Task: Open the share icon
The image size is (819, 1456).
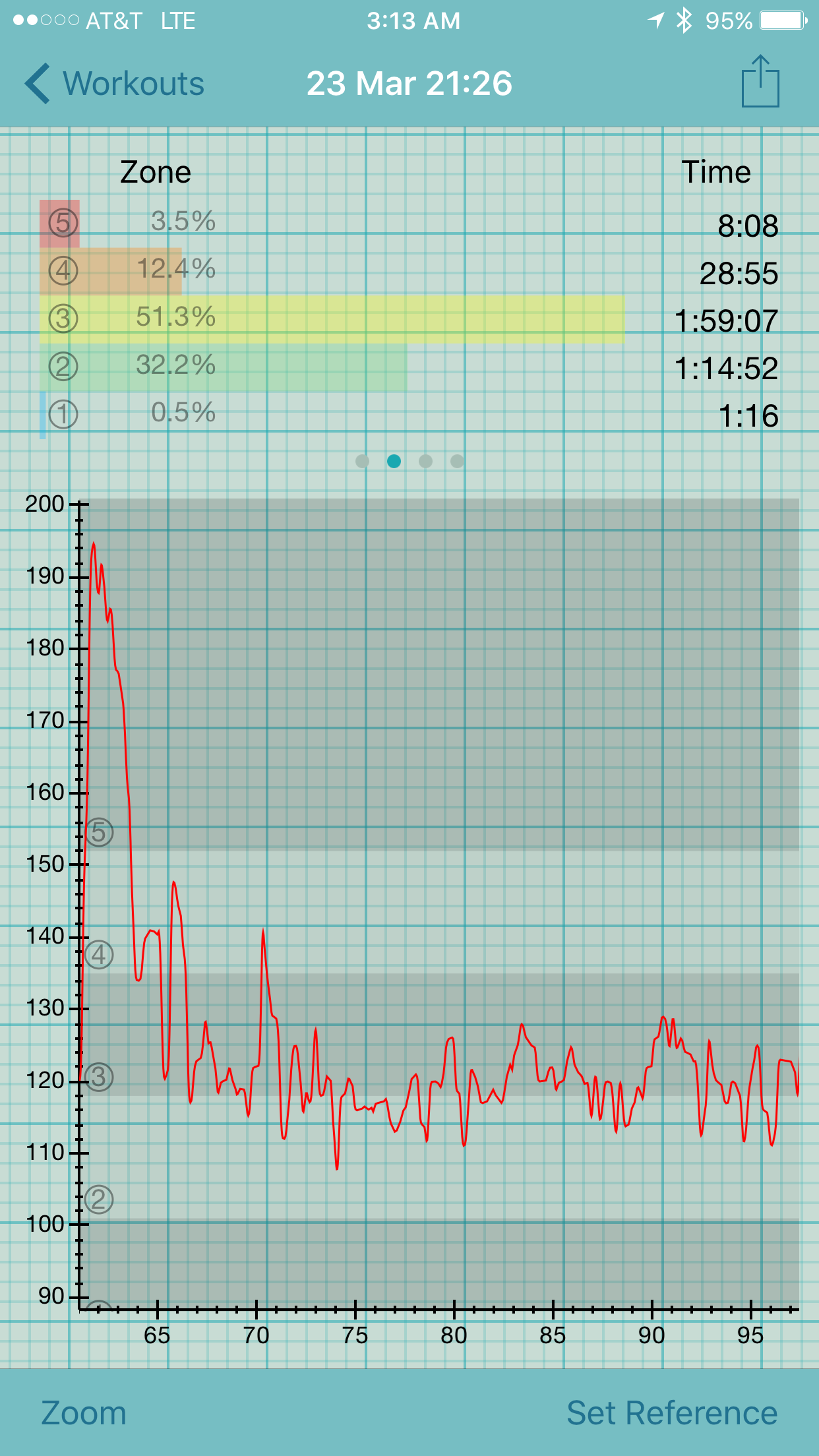Action: pyautogui.click(x=760, y=82)
